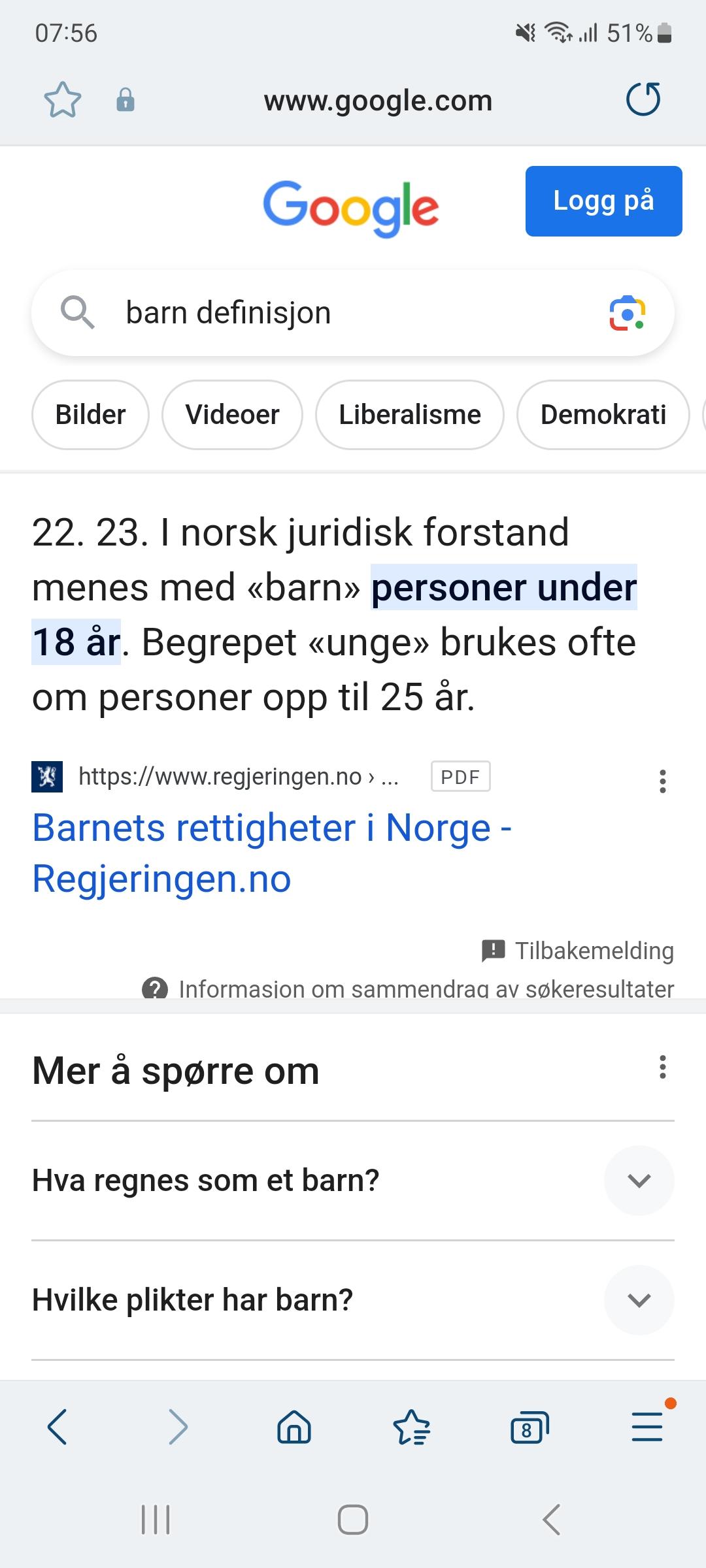Select the Liberalisme chip
706x1568 pixels.
coord(410,415)
